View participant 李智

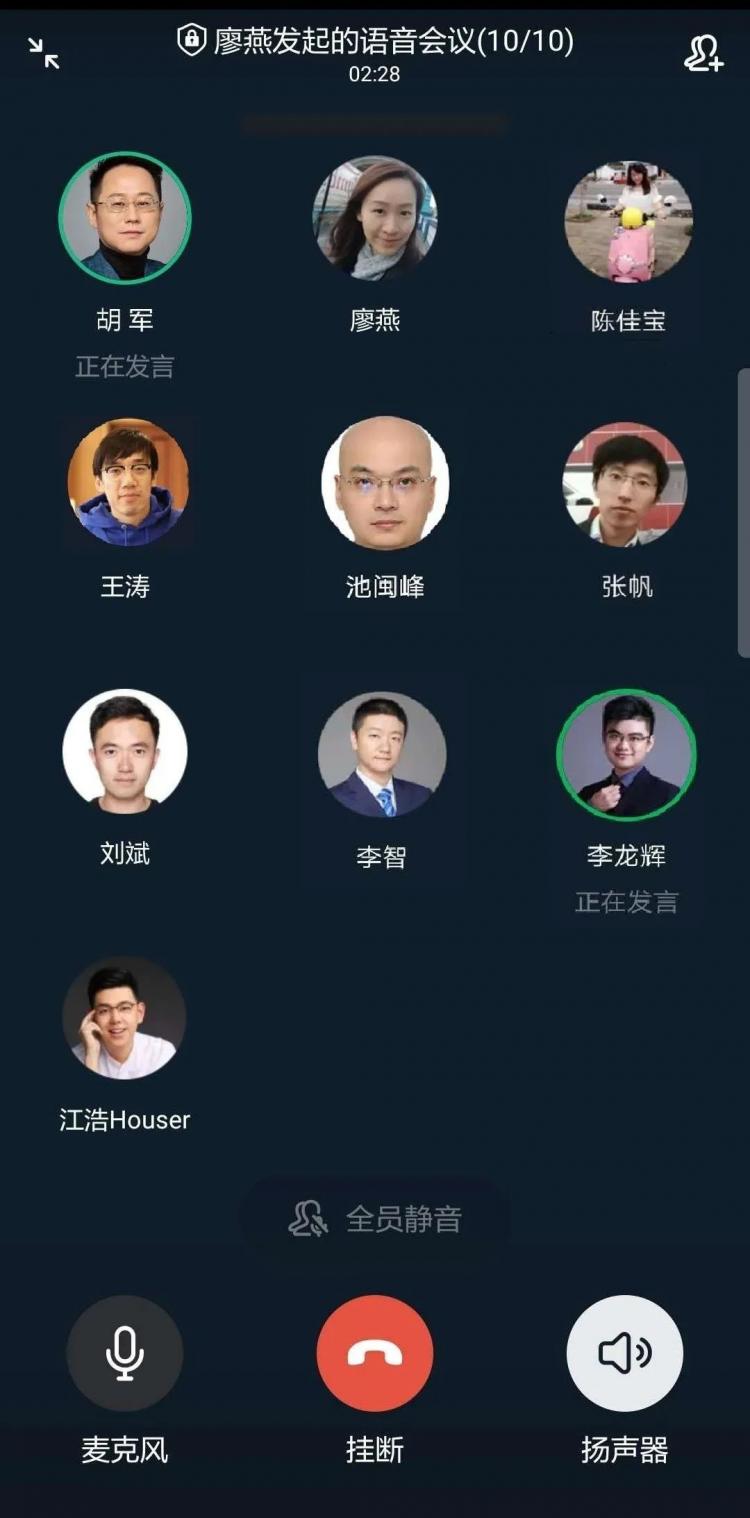[382, 754]
